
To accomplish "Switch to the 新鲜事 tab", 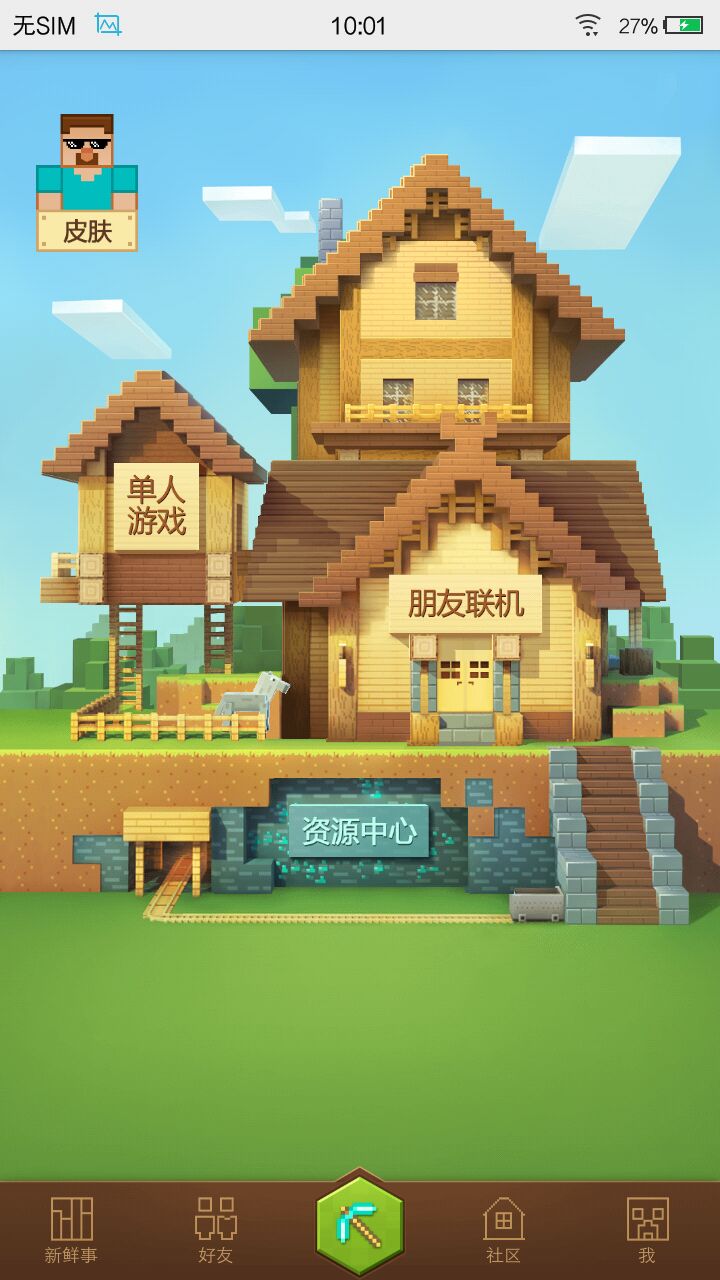I will [x=71, y=1230].
